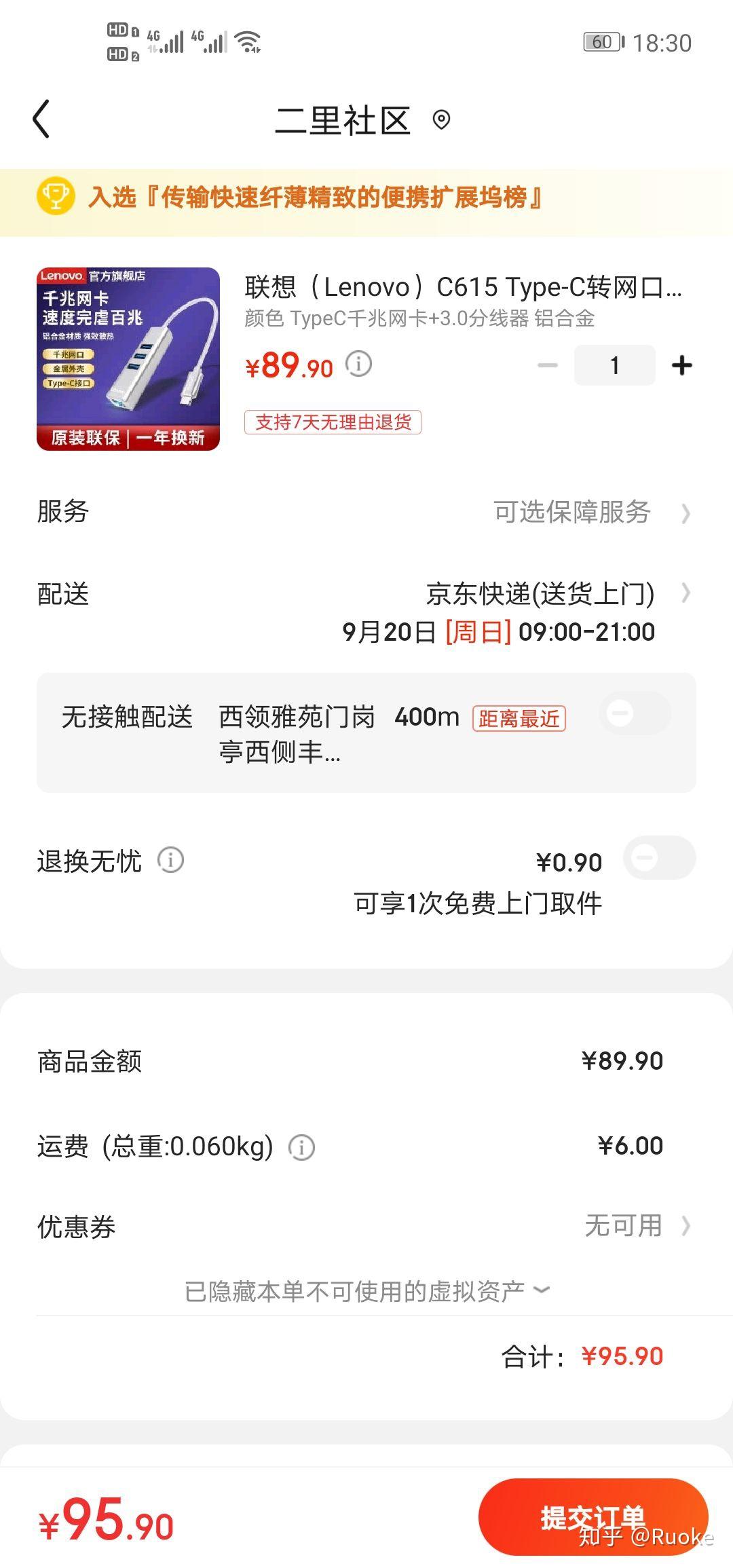The height and width of the screenshot is (1568, 733).
Task: View the 运费 shipping fee info
Action: click(301, 1147)
